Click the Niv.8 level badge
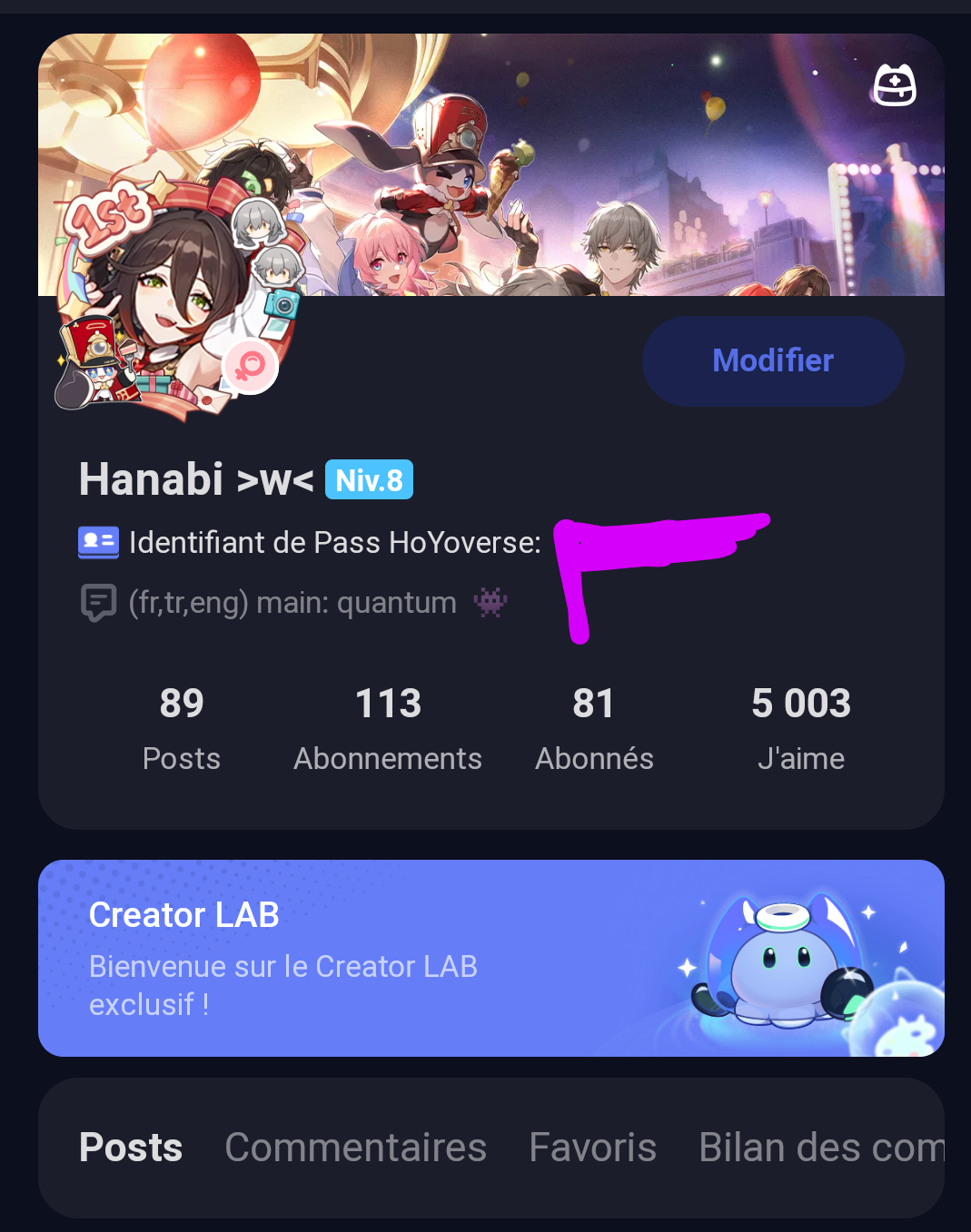This screenshot has width=971, height=1232. (x=369, y=478)
